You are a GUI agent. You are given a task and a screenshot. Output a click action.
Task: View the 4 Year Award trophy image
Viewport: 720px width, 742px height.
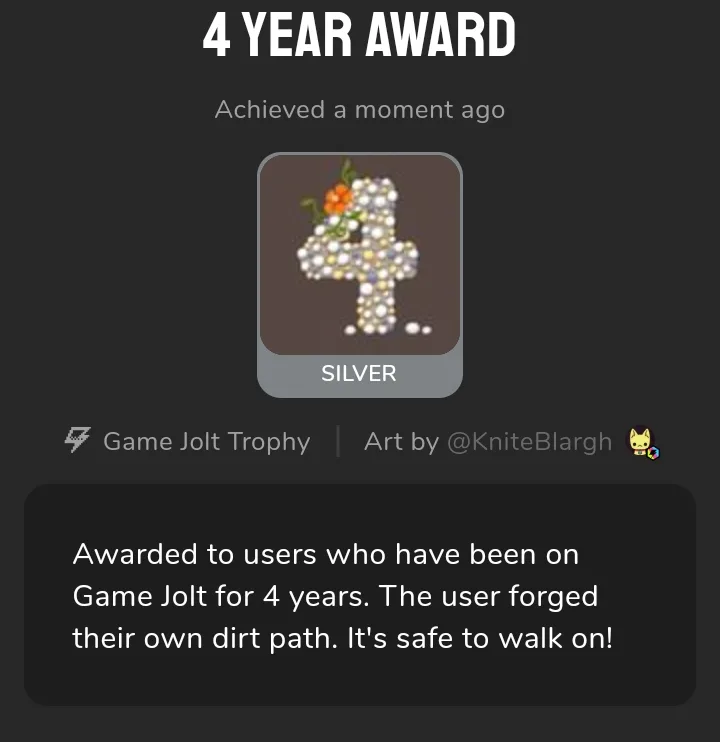[360, 255]
